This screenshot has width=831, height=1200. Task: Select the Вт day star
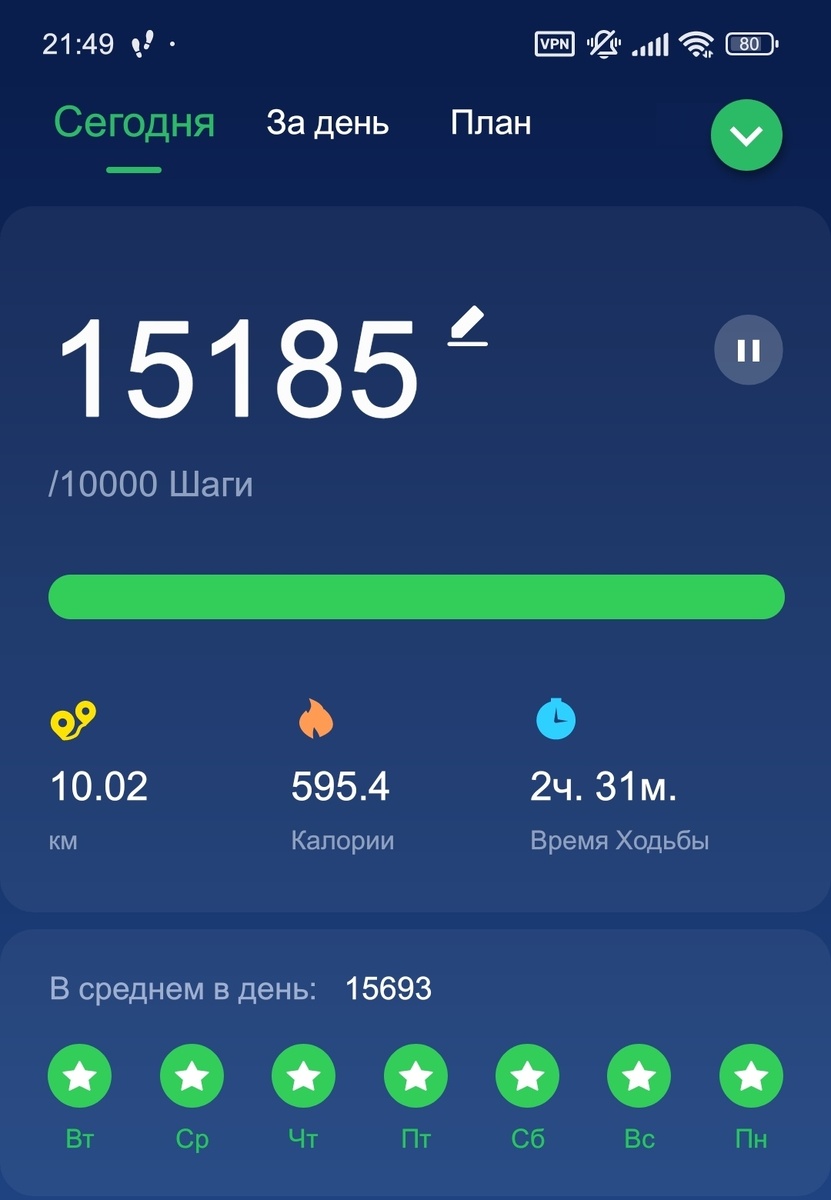click(80, 1076)
